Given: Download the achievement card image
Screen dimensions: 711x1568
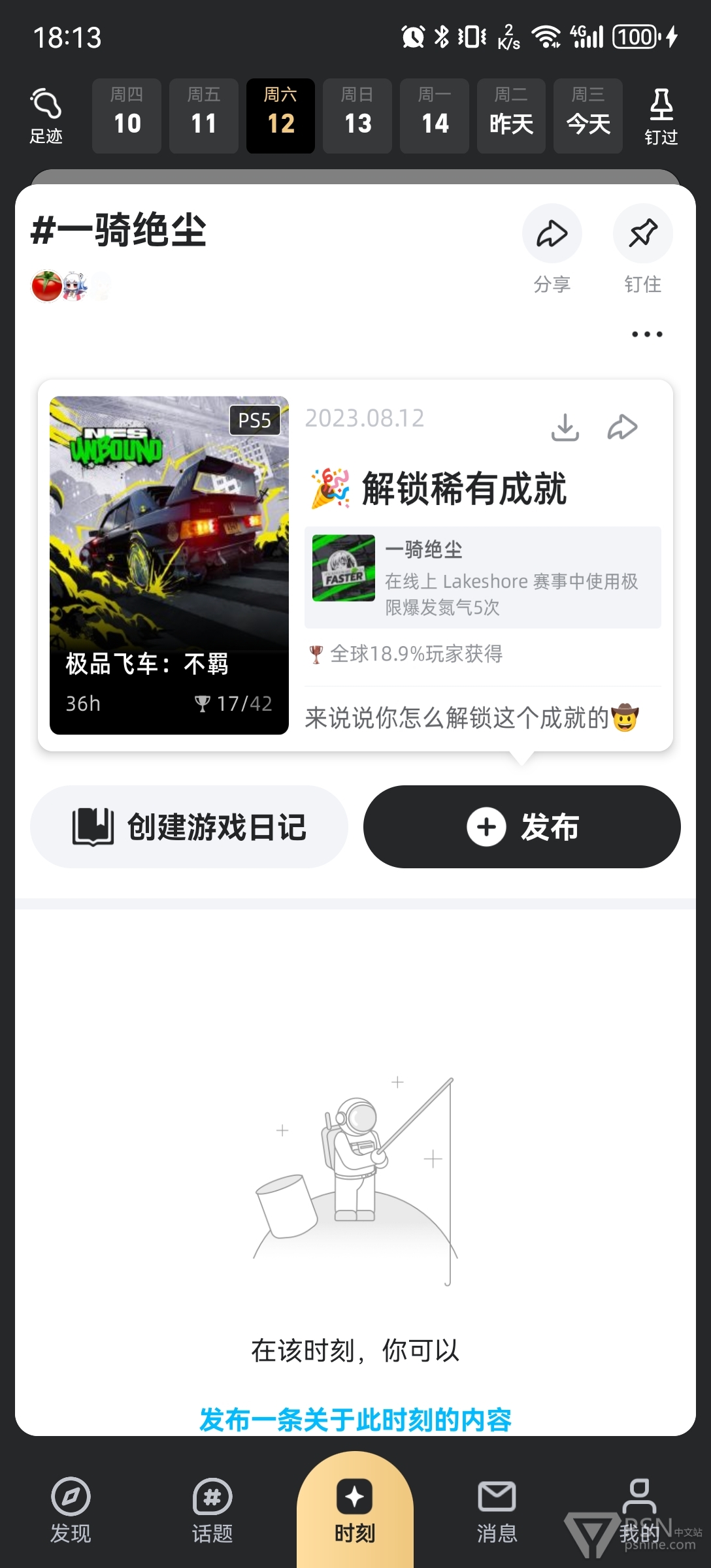Looking at the screenshot, I should (x=565, y=427).
